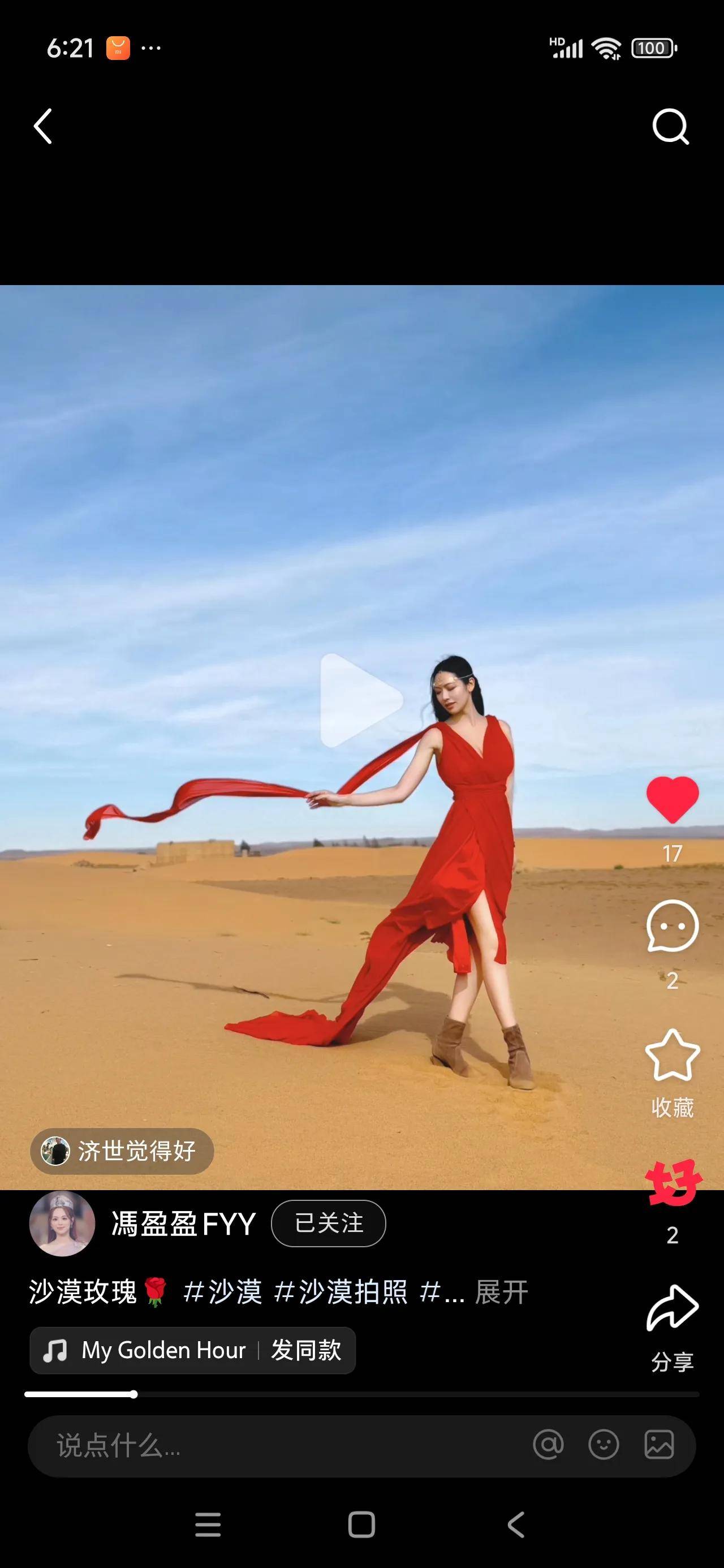
Task: Open the #沙漠拍照 hashtag
Action: [341, 1291]
